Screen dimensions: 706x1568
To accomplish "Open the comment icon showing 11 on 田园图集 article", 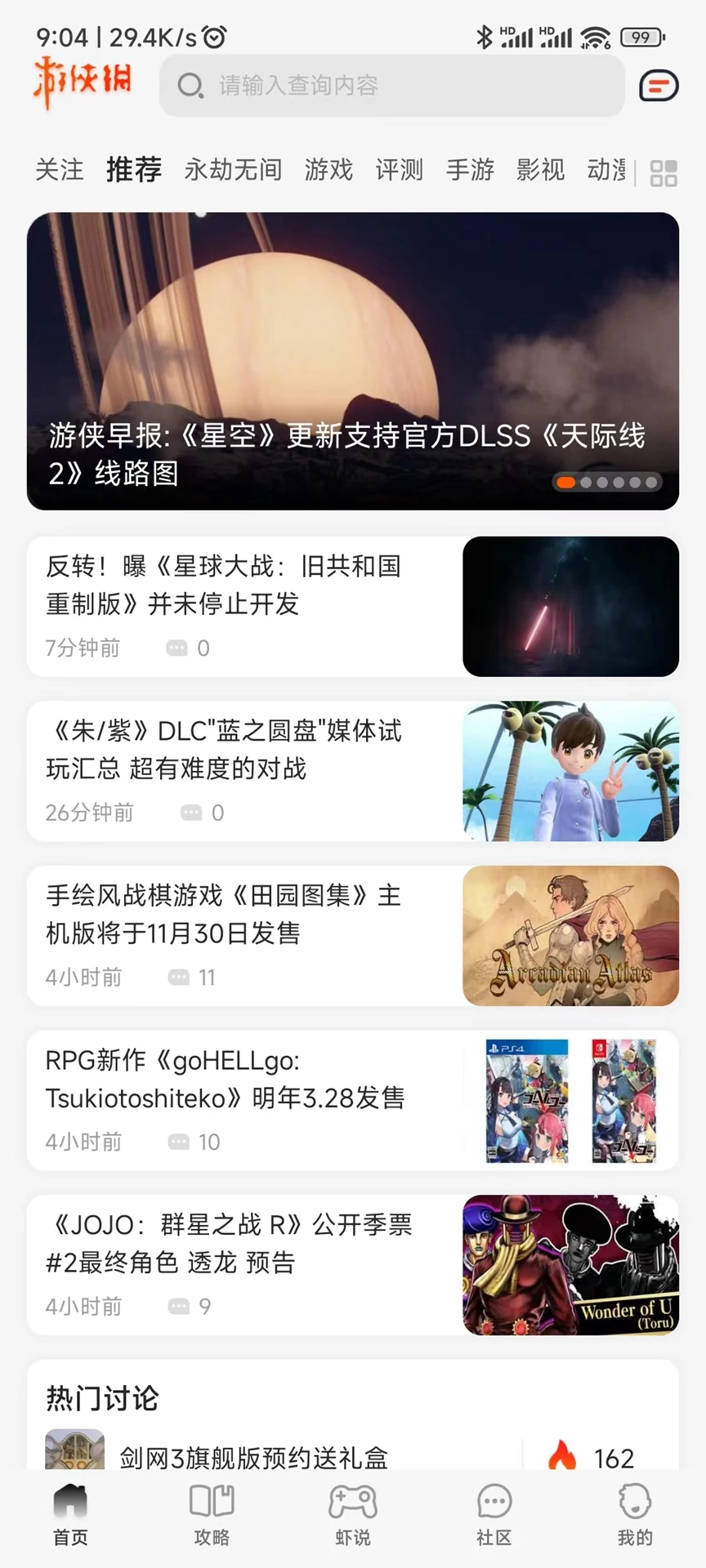I will pyautogui.click(x=177, y=977).
